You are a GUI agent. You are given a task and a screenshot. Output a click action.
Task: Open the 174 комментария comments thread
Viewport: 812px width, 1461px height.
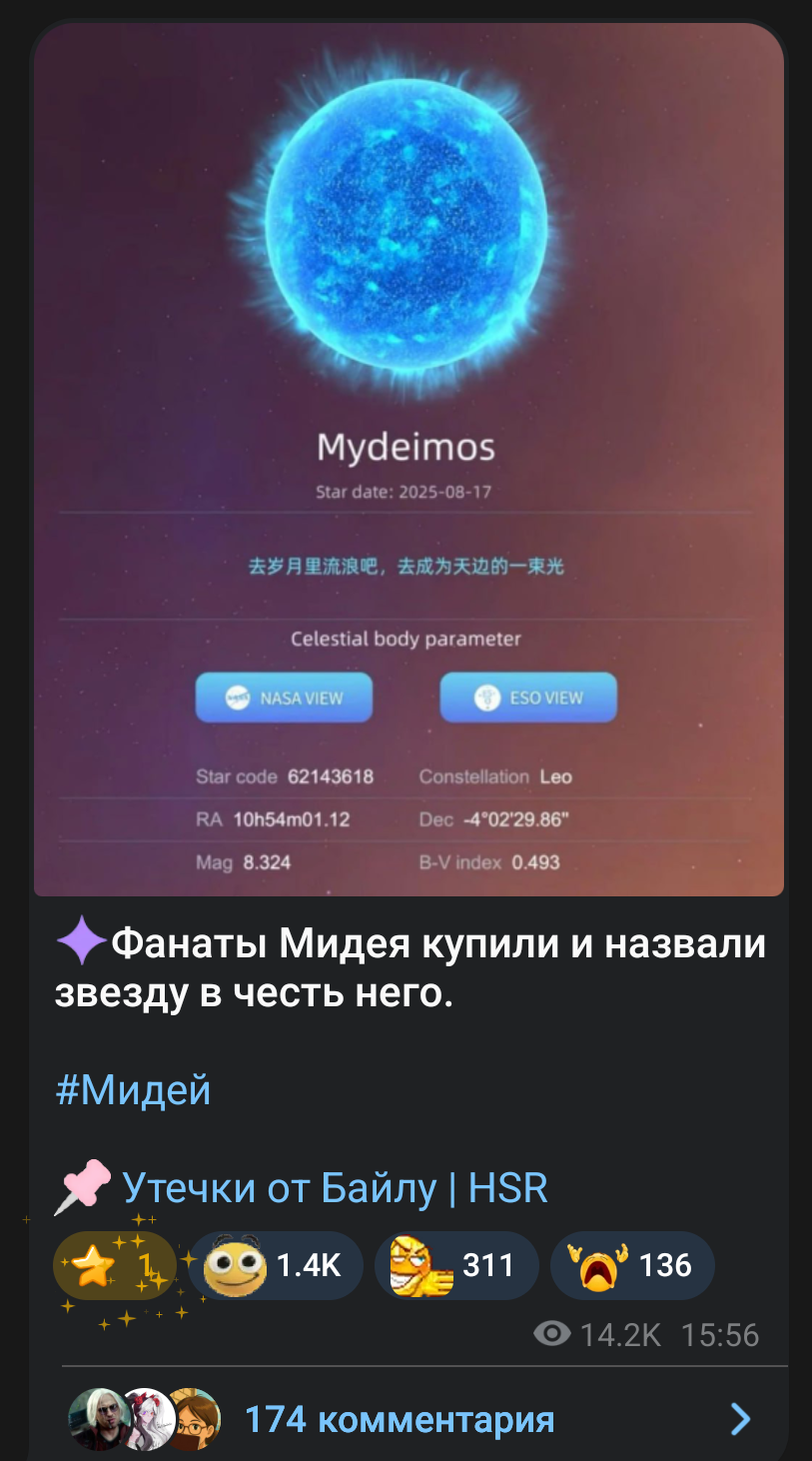[408, 1418]
